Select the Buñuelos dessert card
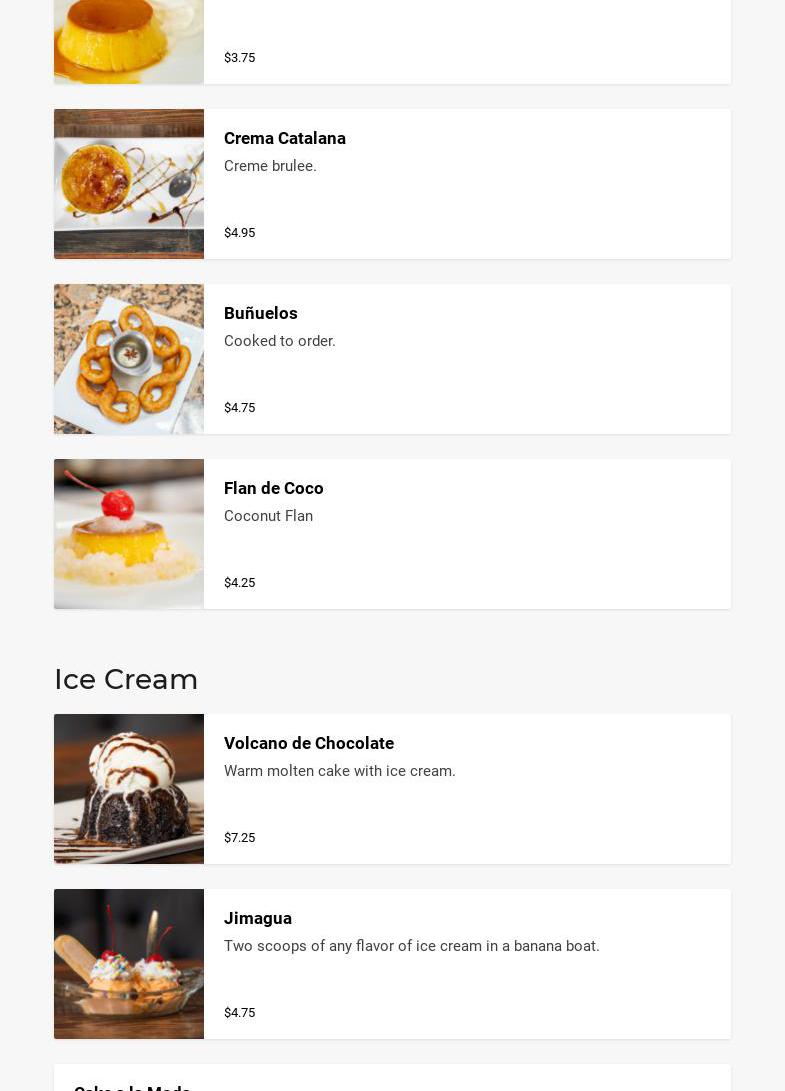 pos(392,359)
